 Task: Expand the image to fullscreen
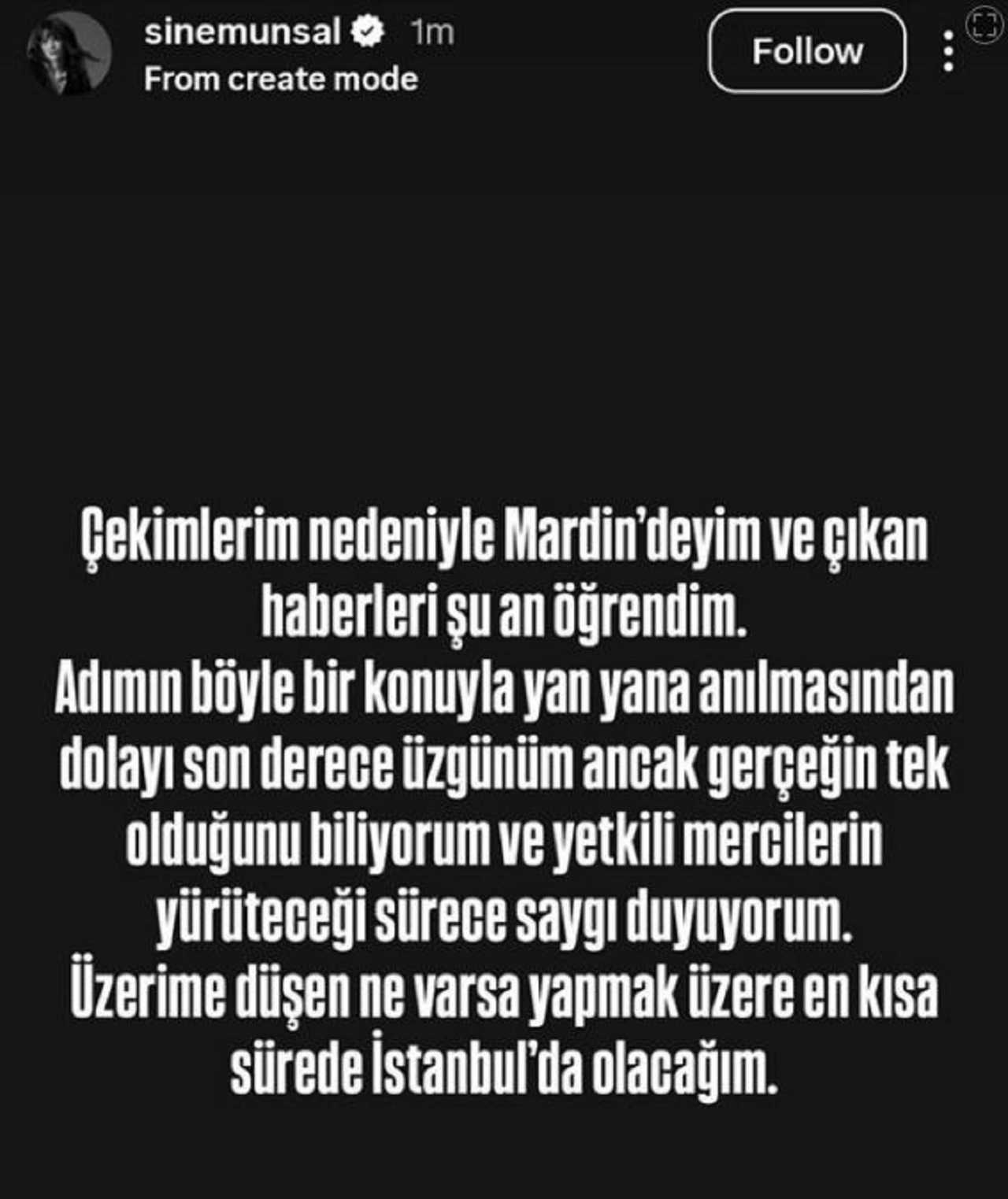pos(984,24)
